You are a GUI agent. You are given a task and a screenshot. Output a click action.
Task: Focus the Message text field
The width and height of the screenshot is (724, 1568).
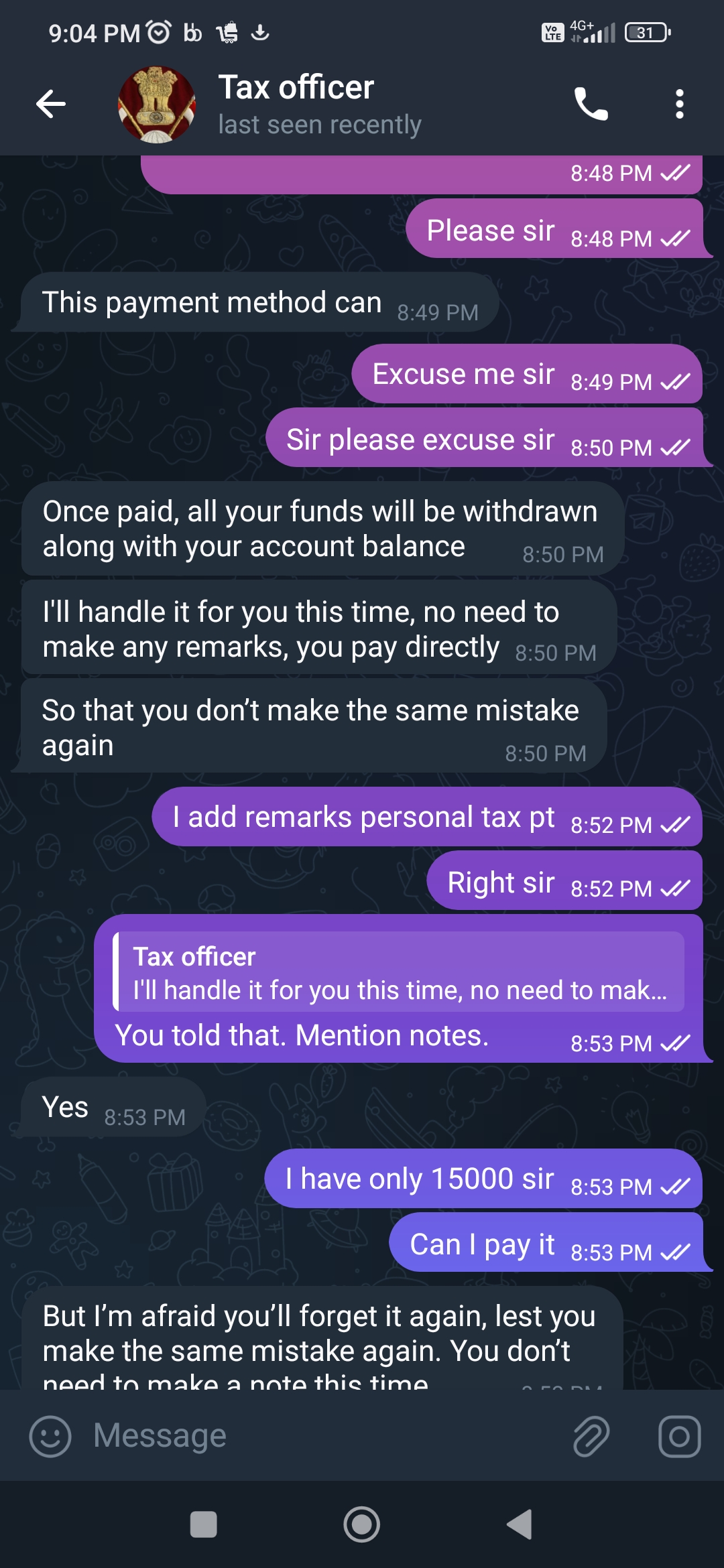[322, 1436]
